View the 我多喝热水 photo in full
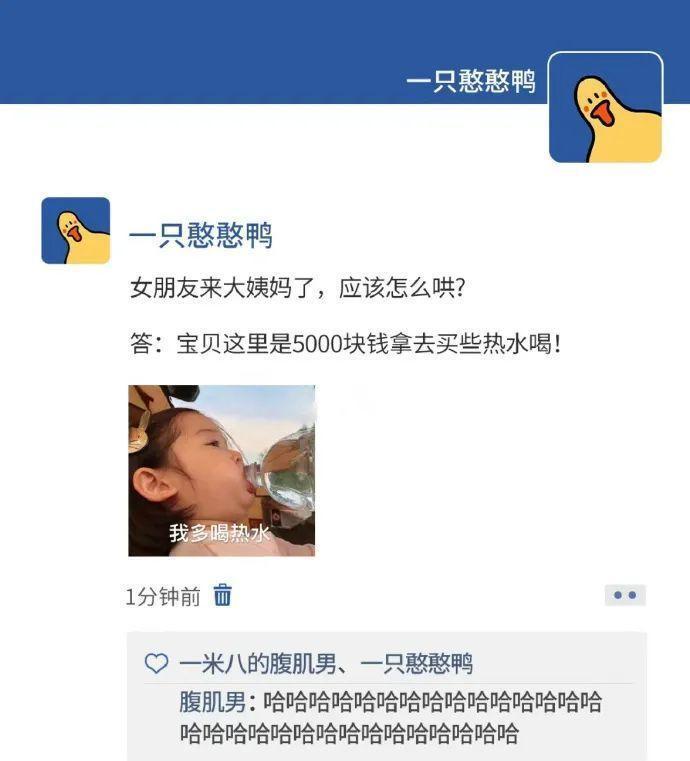Screen dimensions: 690x761 pos(221,470)
